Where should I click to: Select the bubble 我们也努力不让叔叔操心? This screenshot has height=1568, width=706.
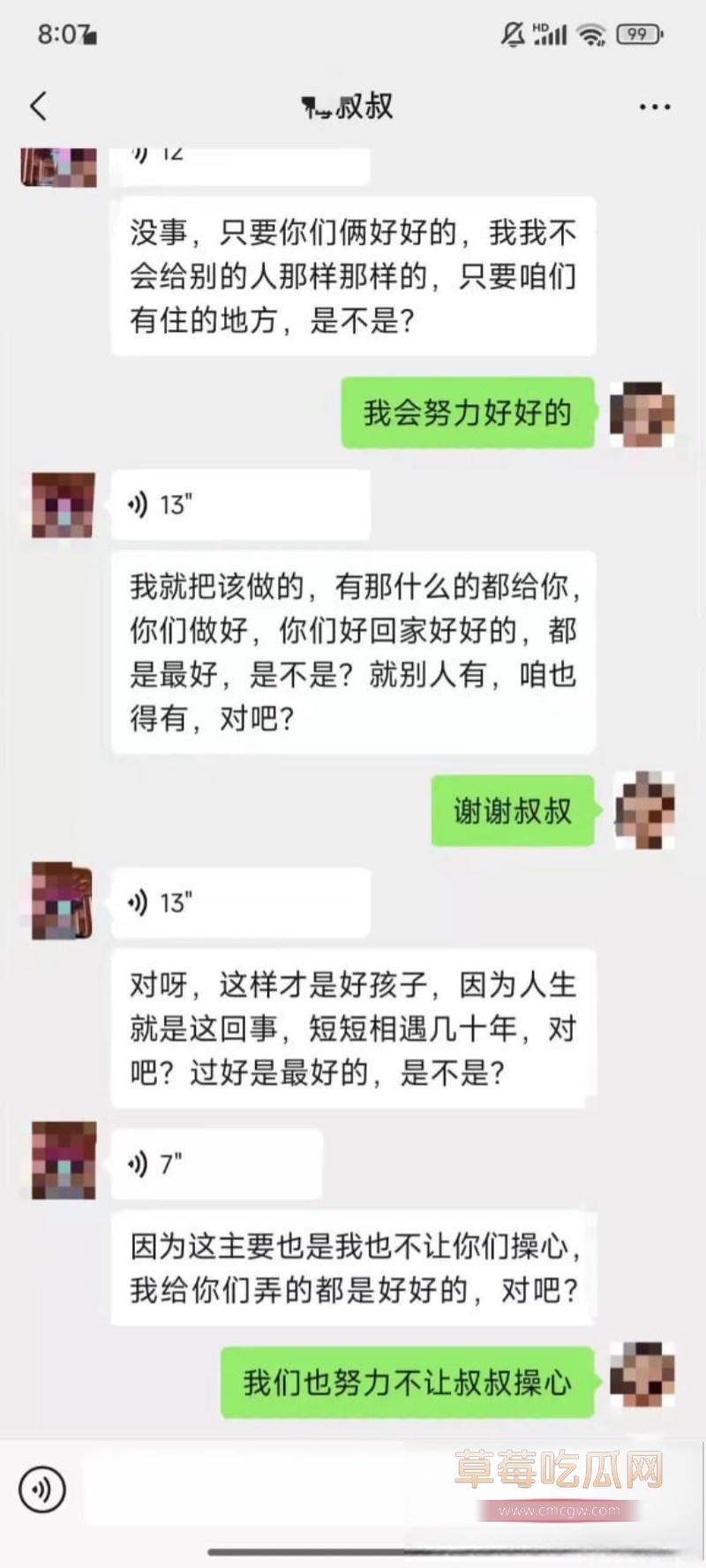pos(406,1383)
